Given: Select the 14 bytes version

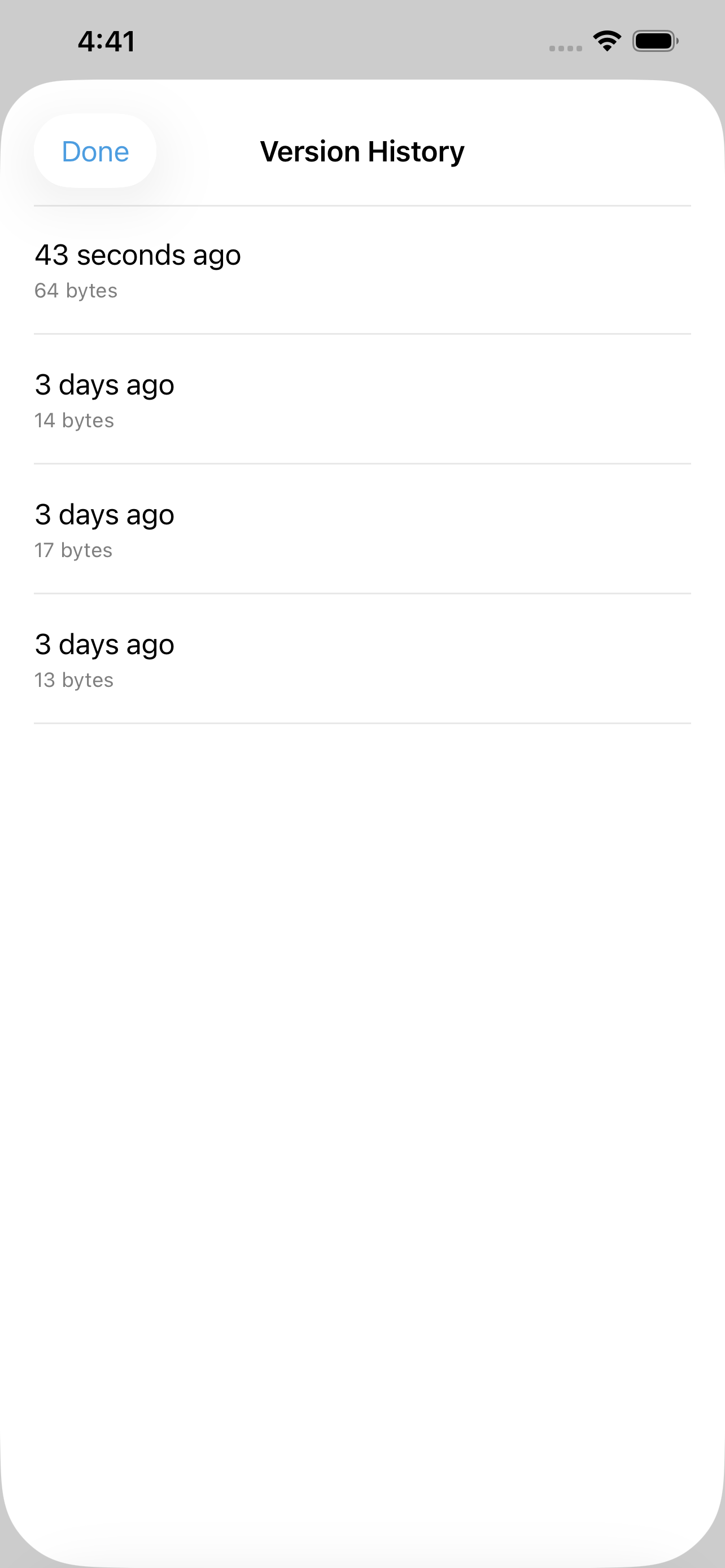Looking at the screenshot, I should 362,399.
